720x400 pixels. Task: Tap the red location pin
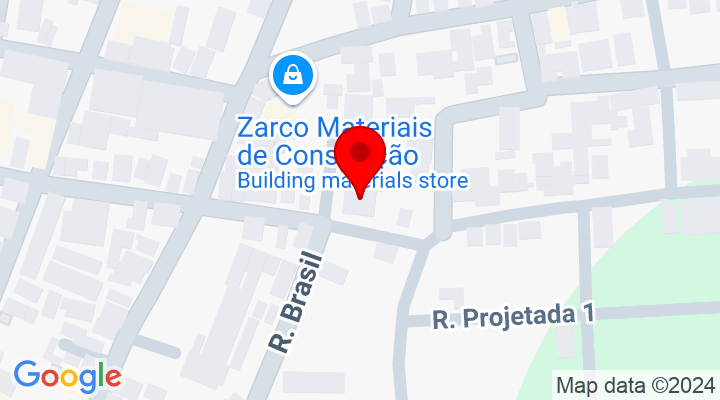(x=360, y=155)
